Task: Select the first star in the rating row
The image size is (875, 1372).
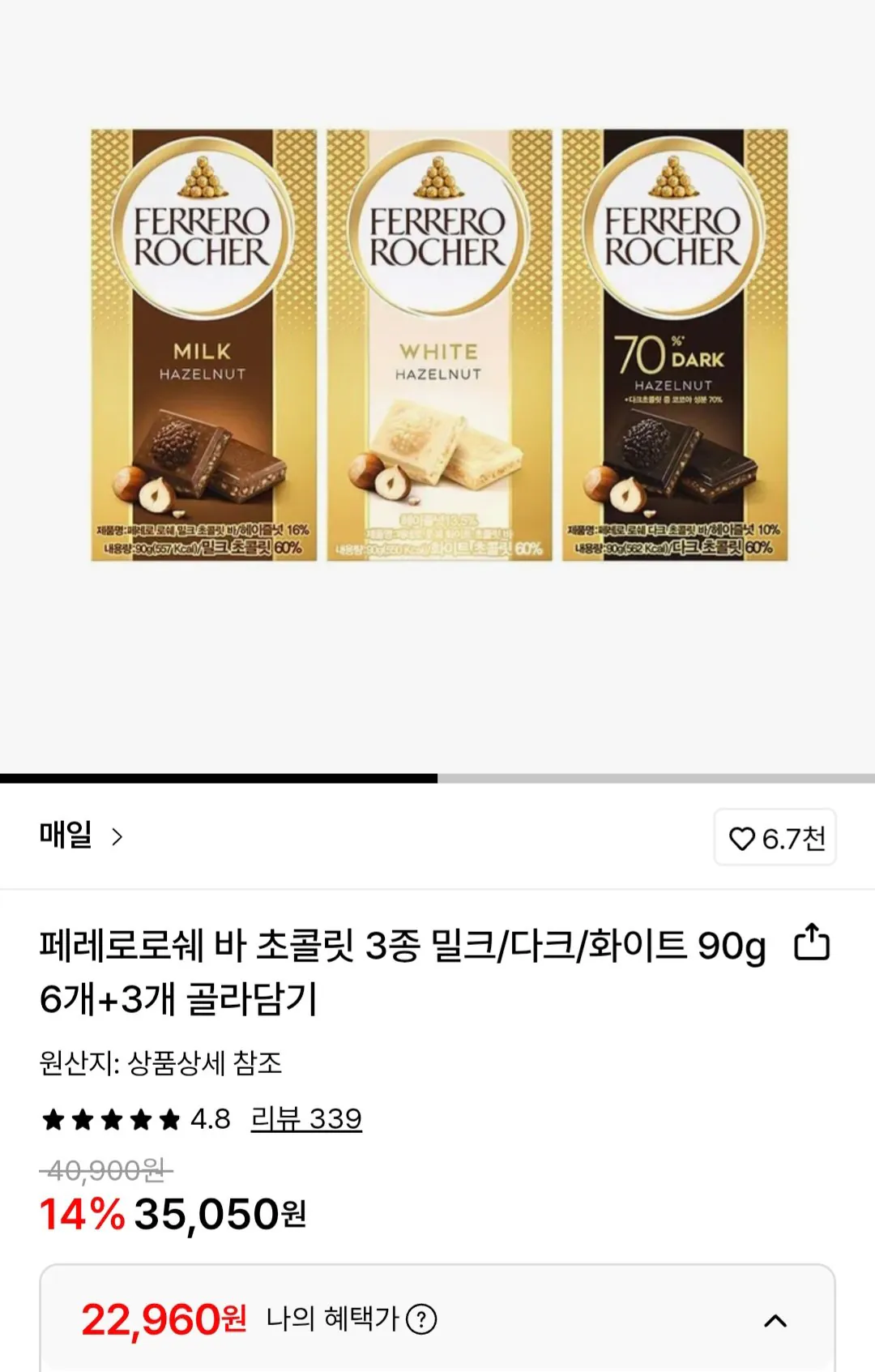Action: tap(52, 1118)
